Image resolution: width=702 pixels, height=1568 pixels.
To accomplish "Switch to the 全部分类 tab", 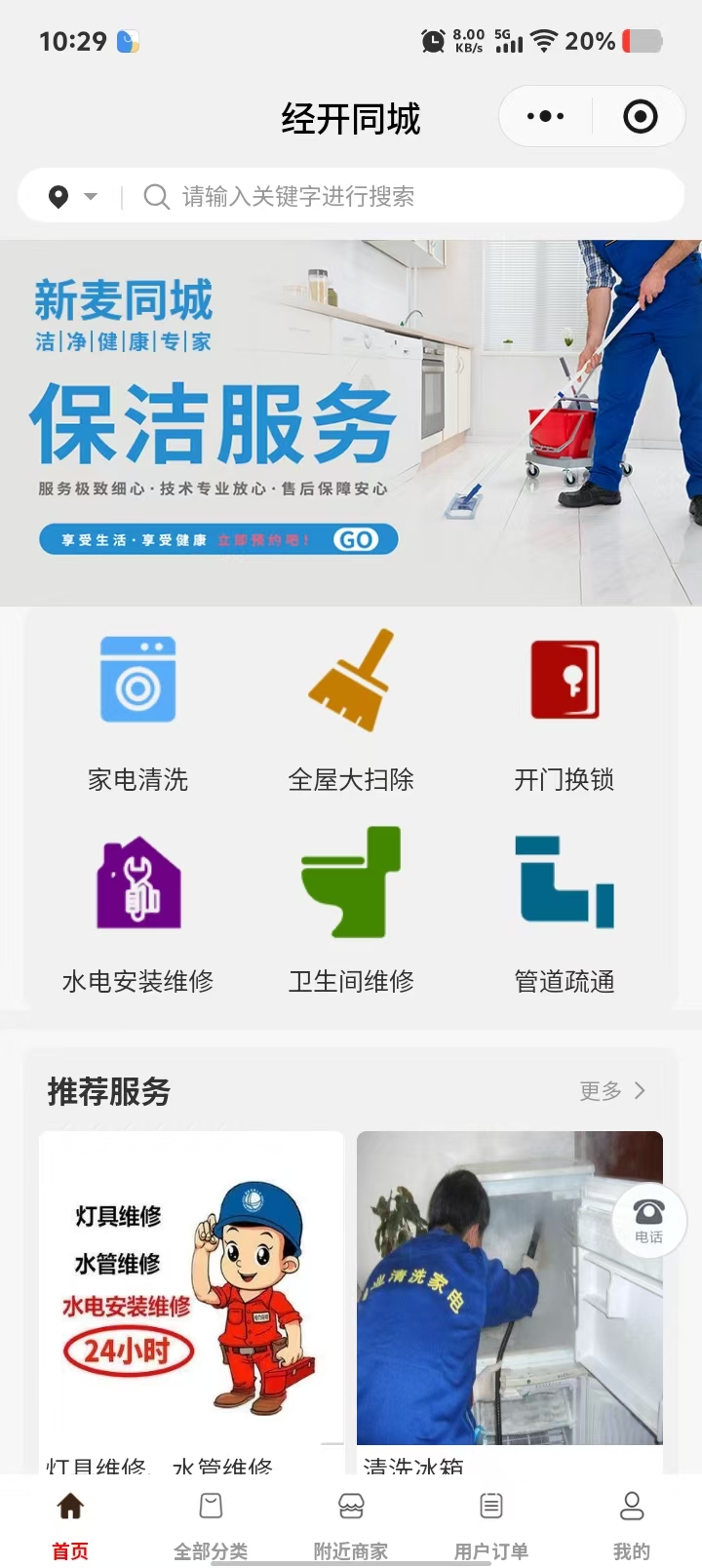I will 211,1523.
